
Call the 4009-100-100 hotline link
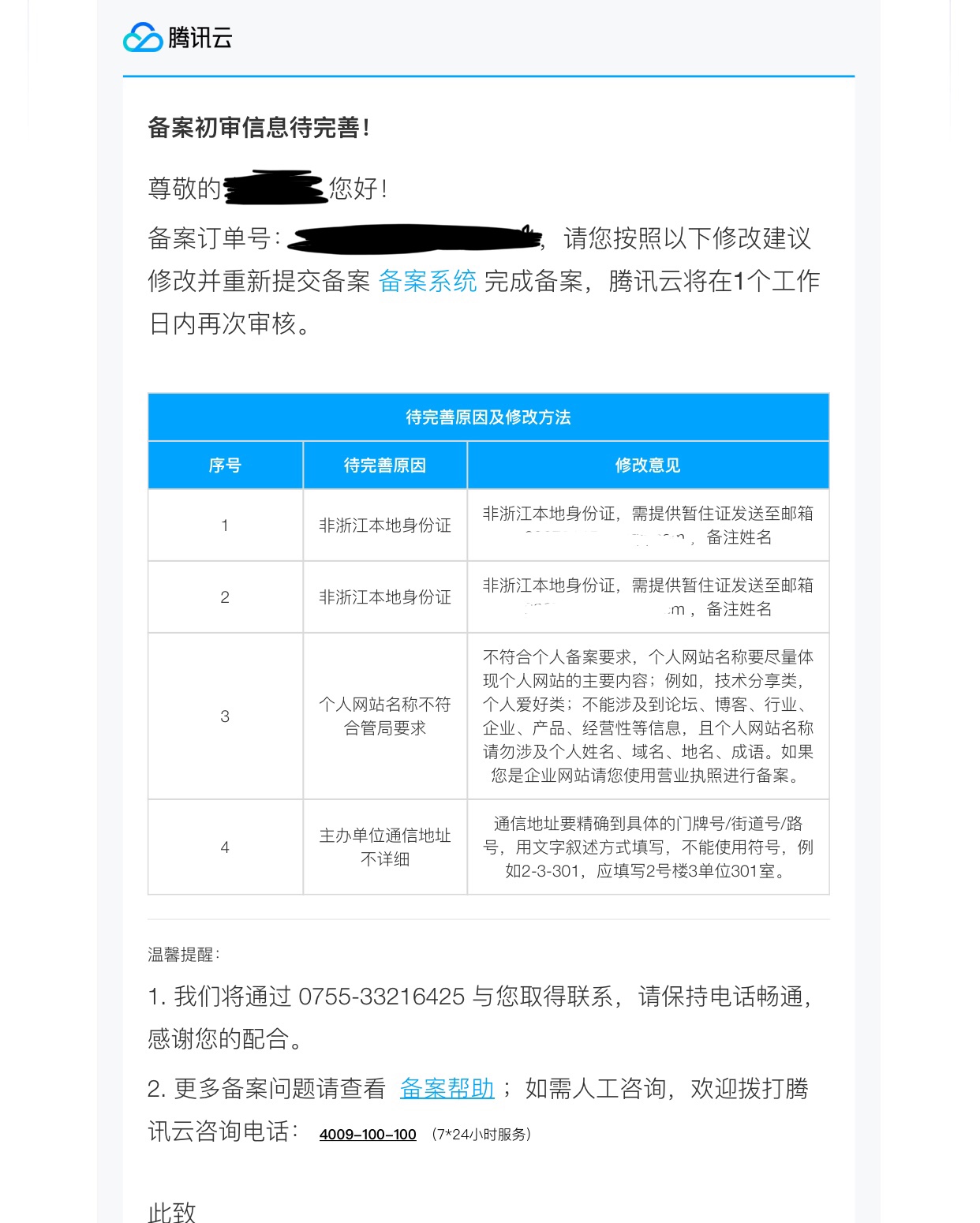[x=367, y=1135]
